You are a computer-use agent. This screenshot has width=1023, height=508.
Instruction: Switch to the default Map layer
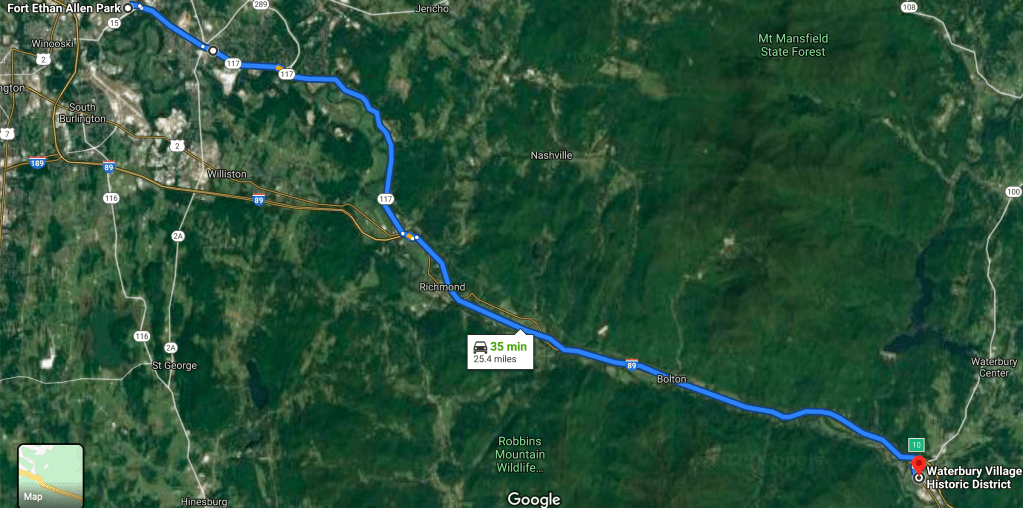tap(50, 476)
